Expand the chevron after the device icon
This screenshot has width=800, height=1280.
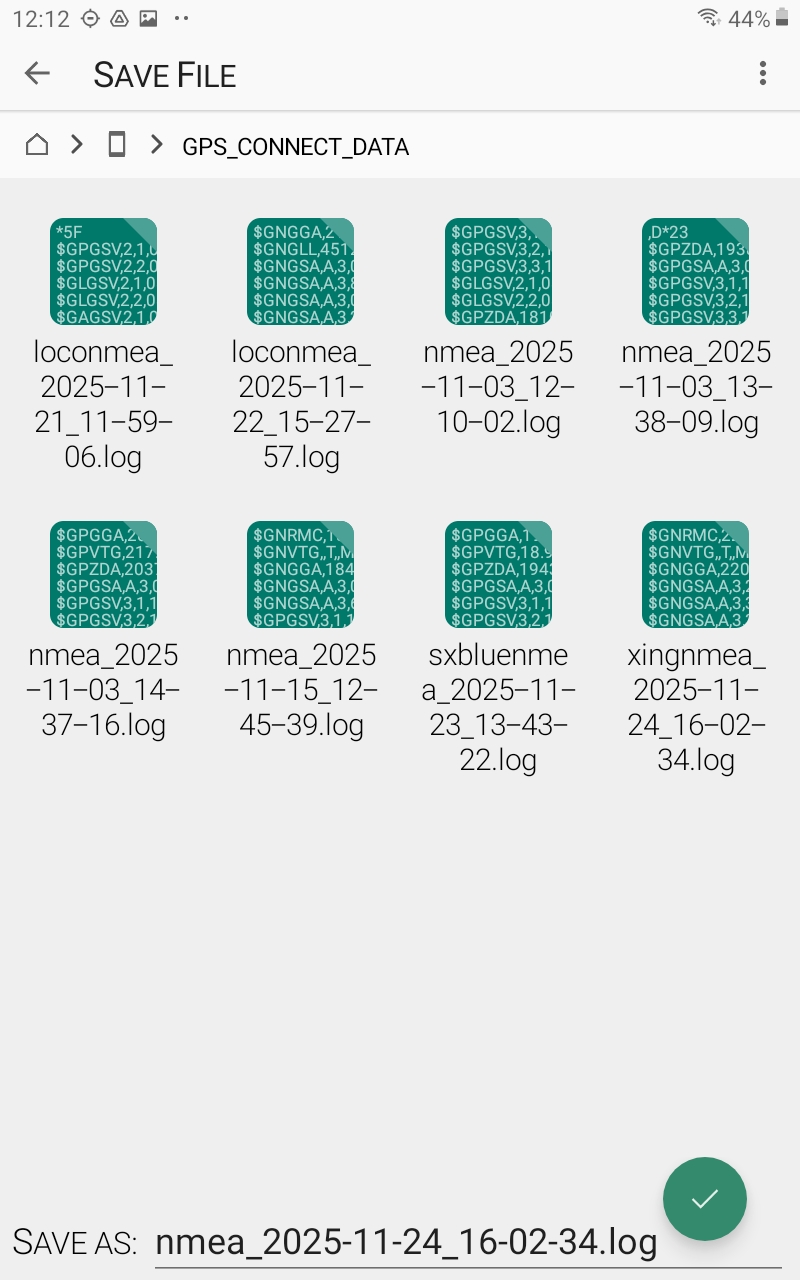[x=156, y=144]
